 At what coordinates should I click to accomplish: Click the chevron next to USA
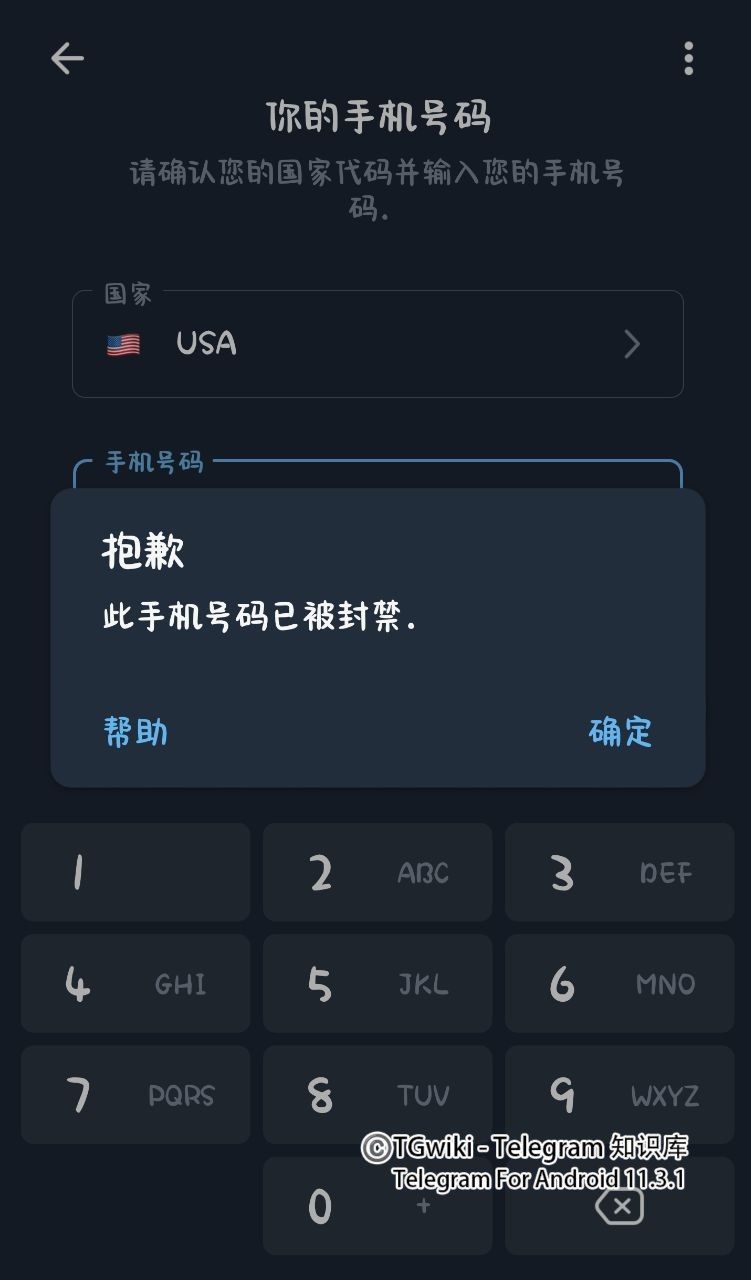point(632,344)
